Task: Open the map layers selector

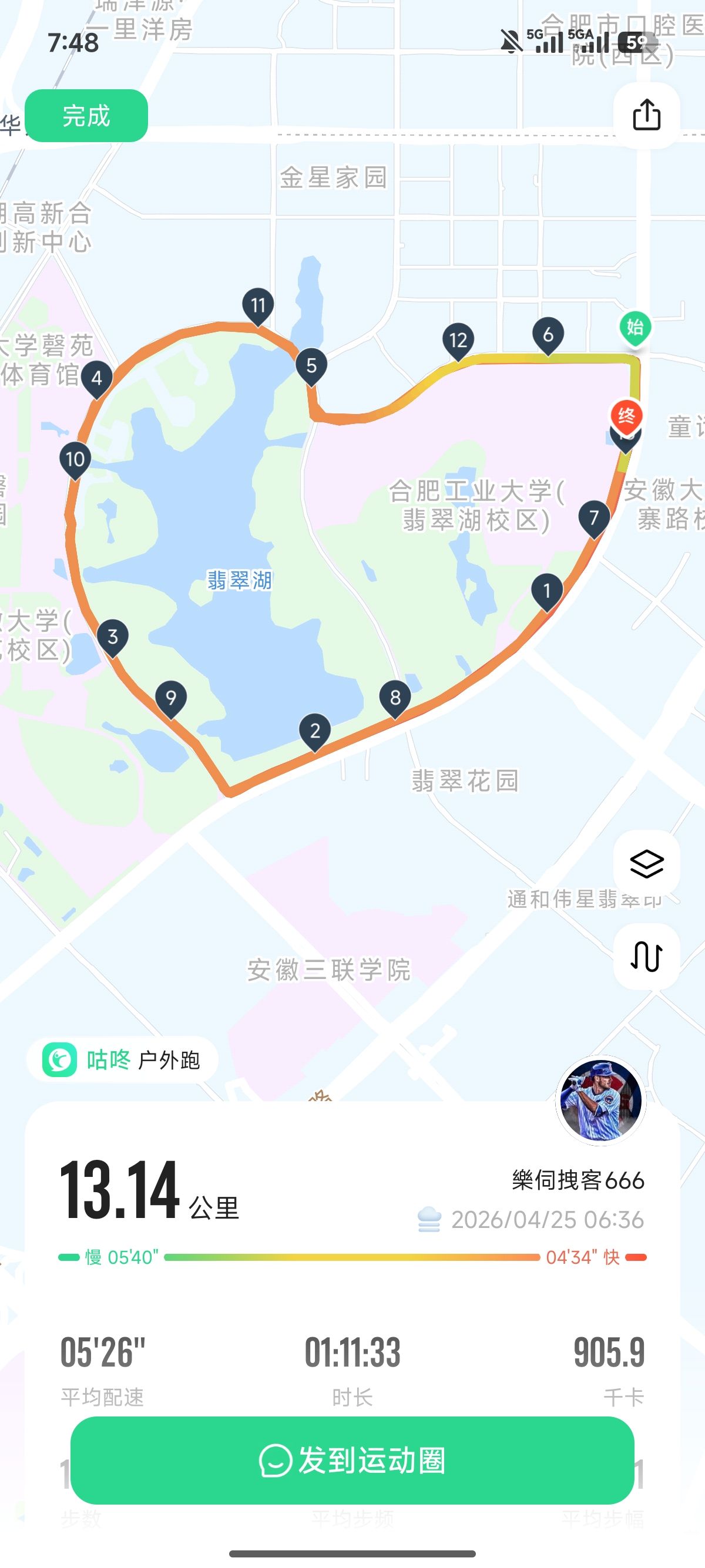Action: pyautogui.click(x=646, y=863)
